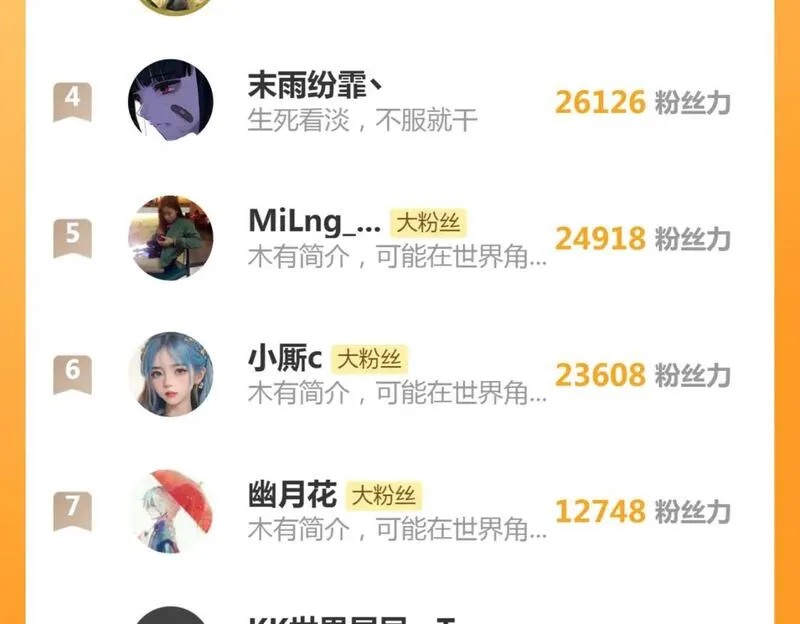Open MiLng_... fan row ranked 5
Viewport: 800px width, 624px height.
point(400,238)
